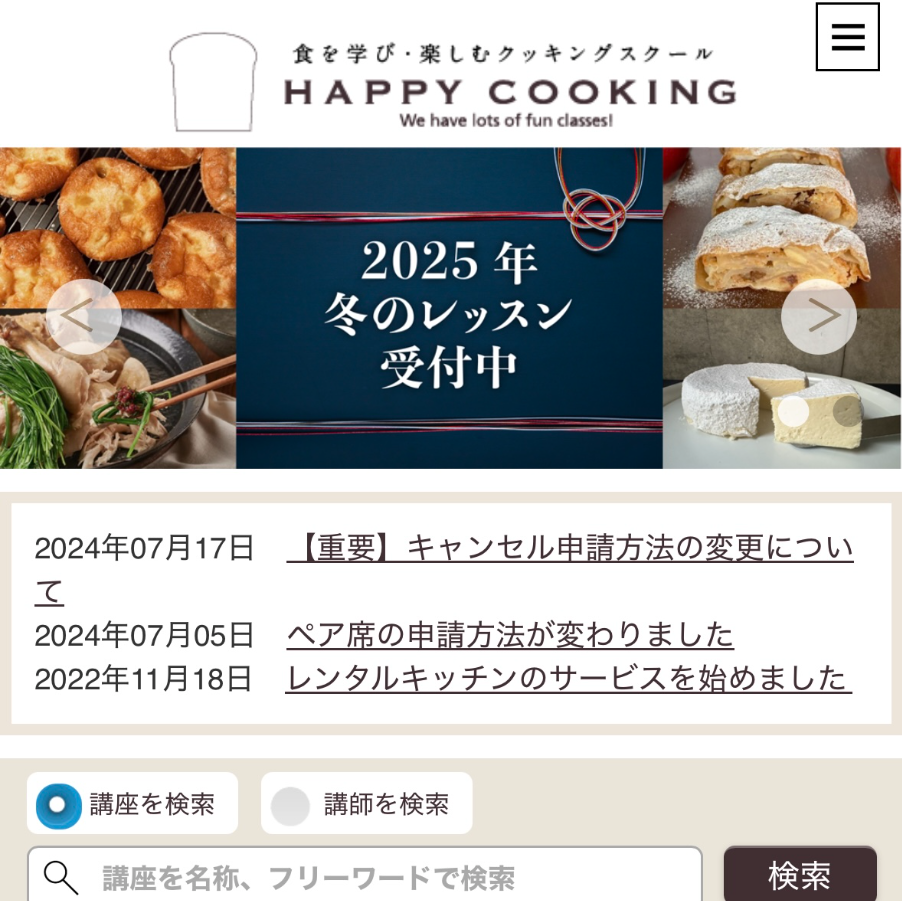
Task: Read the ペア席の申請方法 announcement
Action: coord(510,635)
